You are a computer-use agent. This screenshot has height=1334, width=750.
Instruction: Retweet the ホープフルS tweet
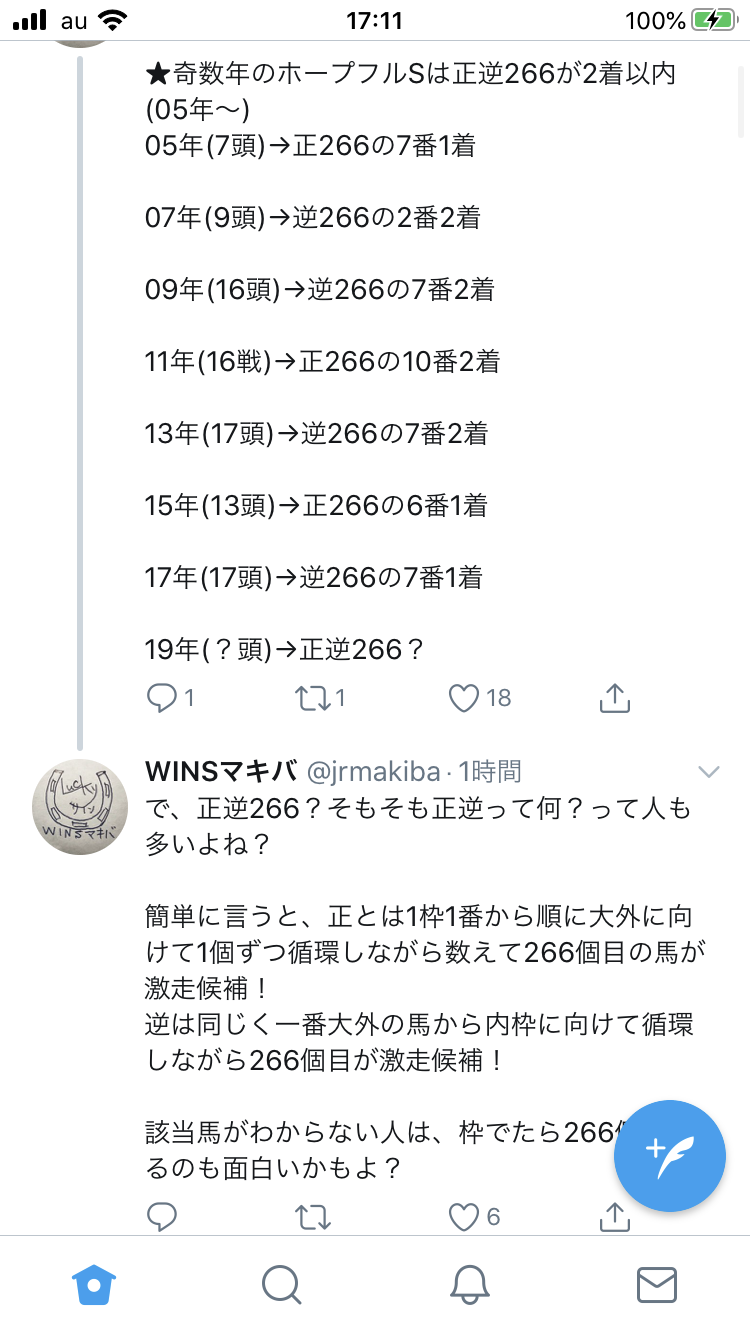pos(314,698)
